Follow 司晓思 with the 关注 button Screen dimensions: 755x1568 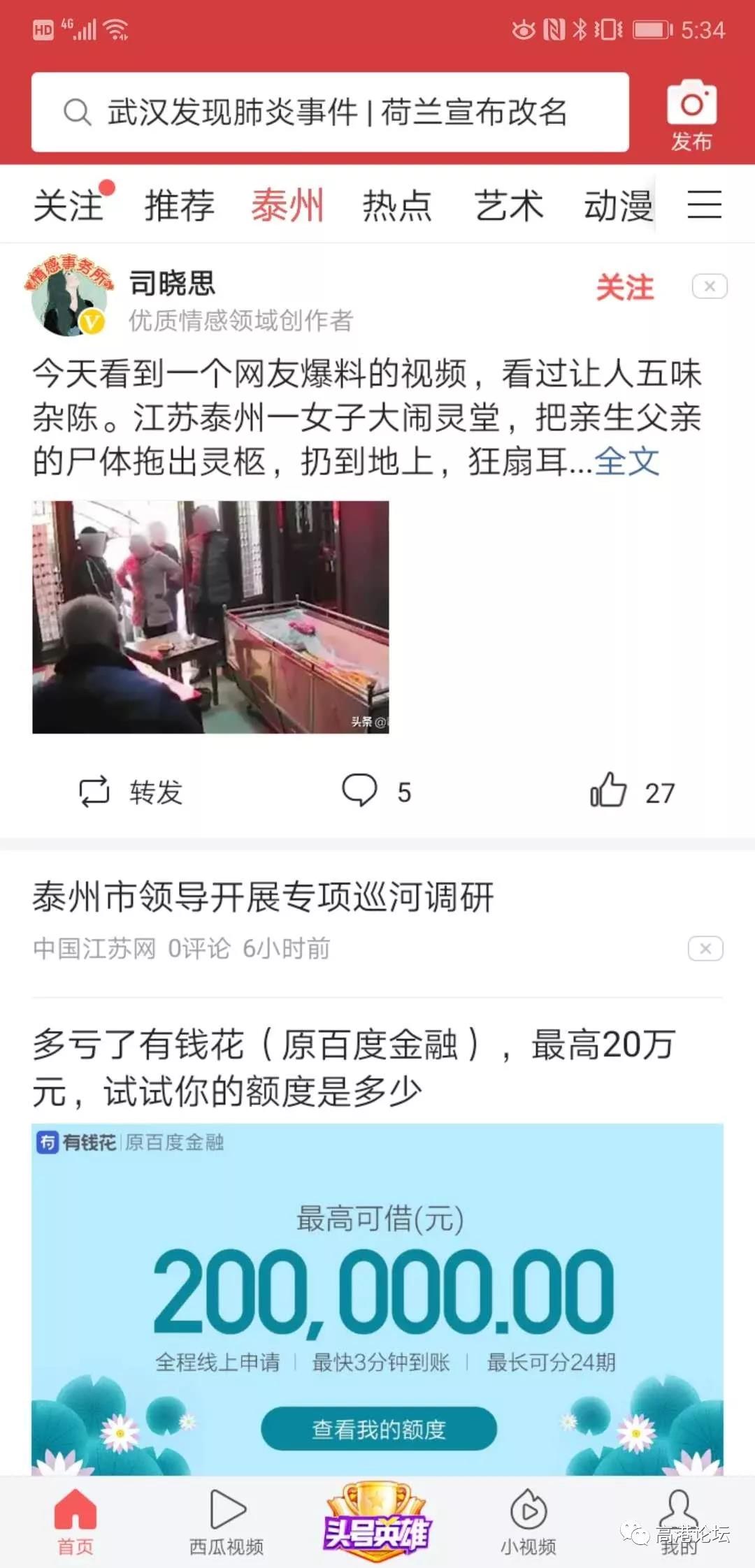coord(624,287)
